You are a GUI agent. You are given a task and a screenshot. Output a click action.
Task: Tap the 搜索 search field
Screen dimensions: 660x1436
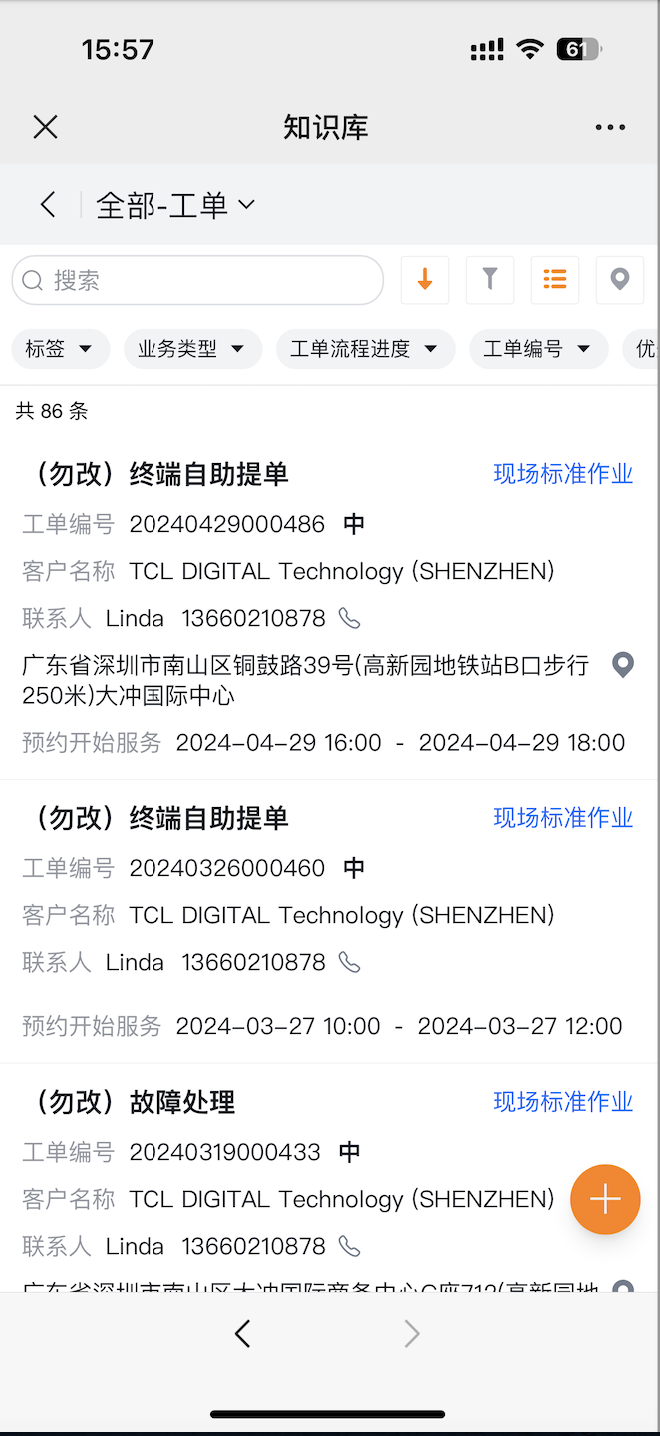pyautogui.click(x=198, y=280)
